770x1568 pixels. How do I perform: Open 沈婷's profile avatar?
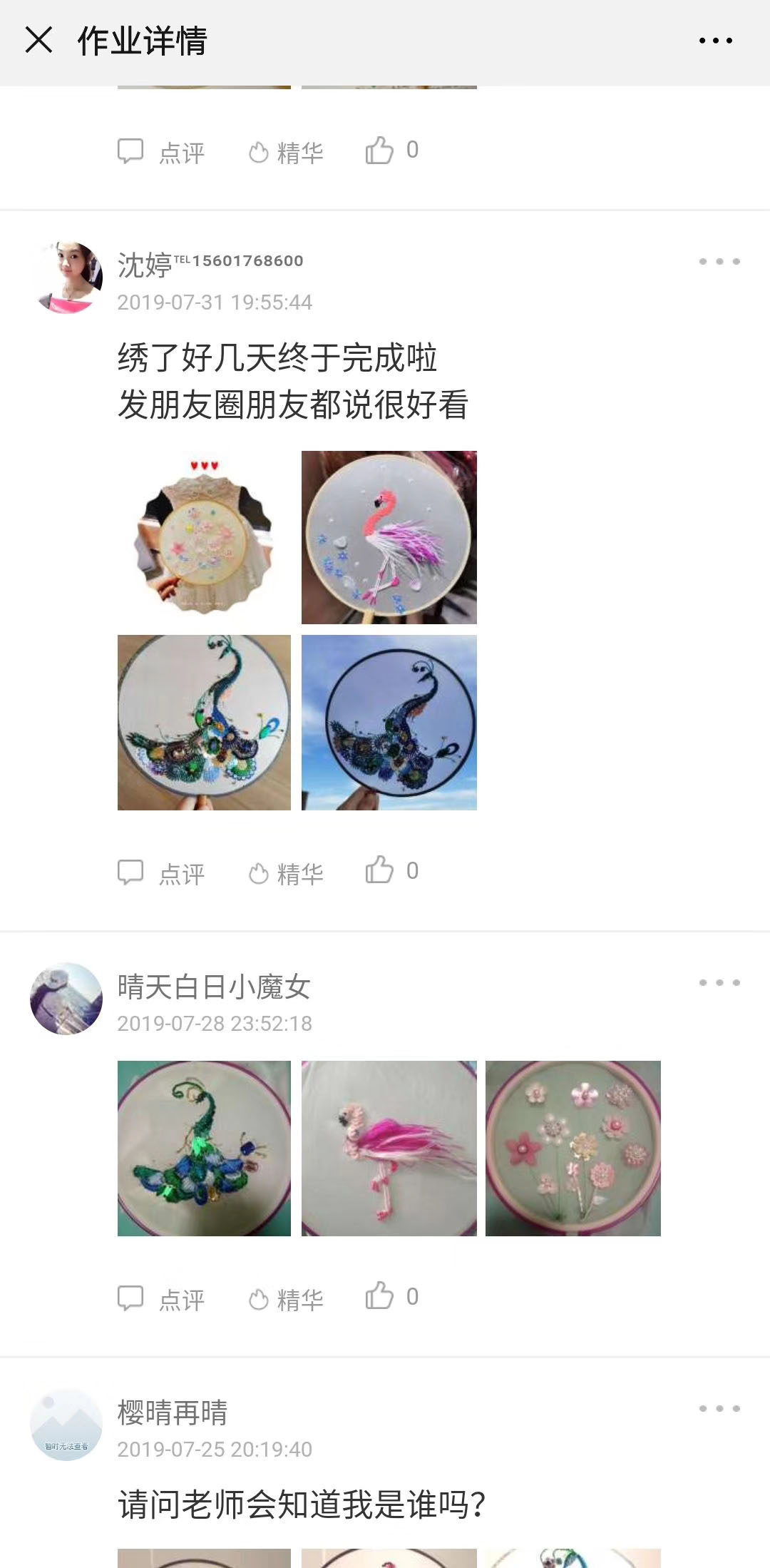point(67,277)
